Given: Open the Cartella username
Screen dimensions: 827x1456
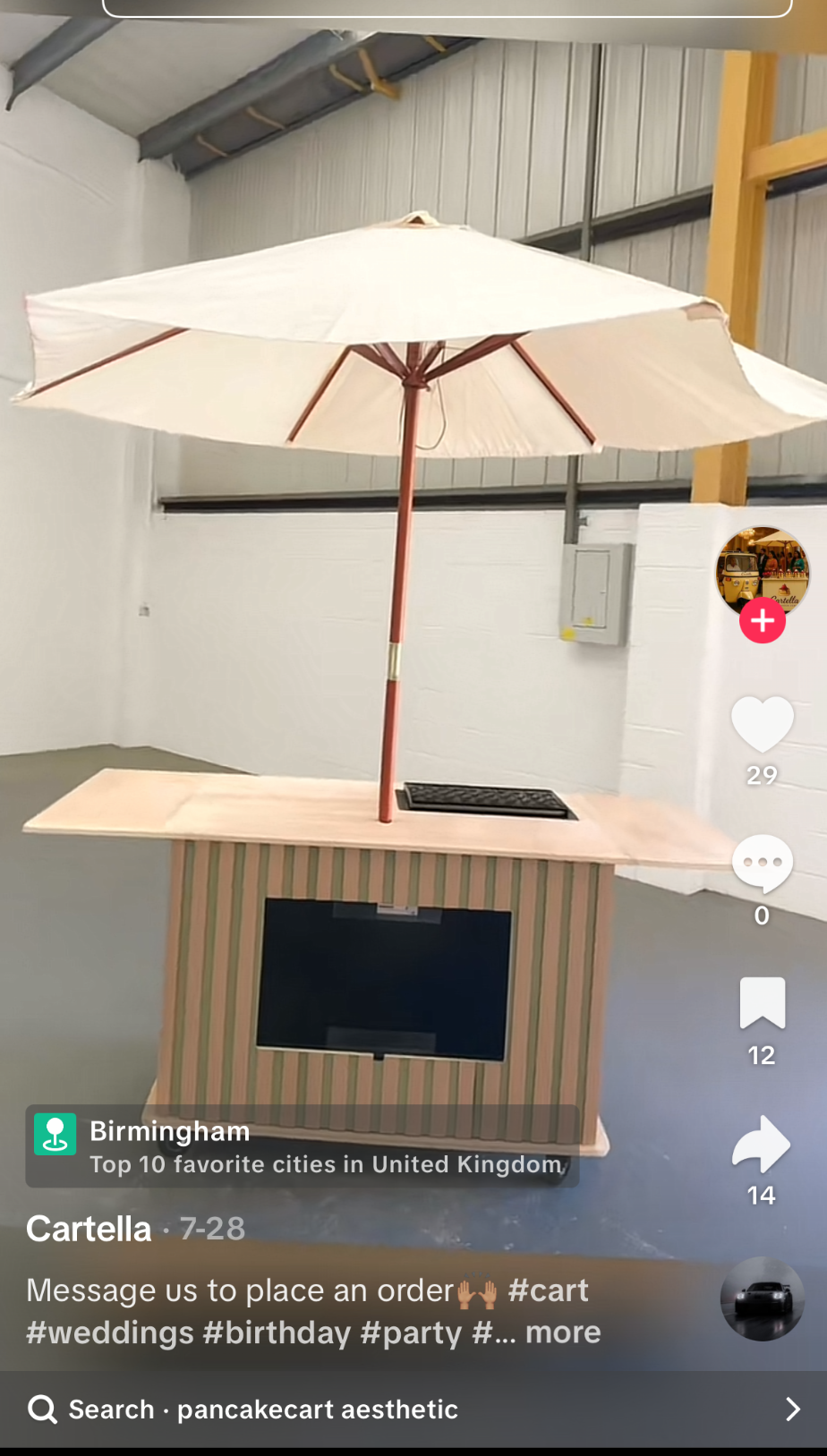Looking at the screenshot, I should point(89,1229).
